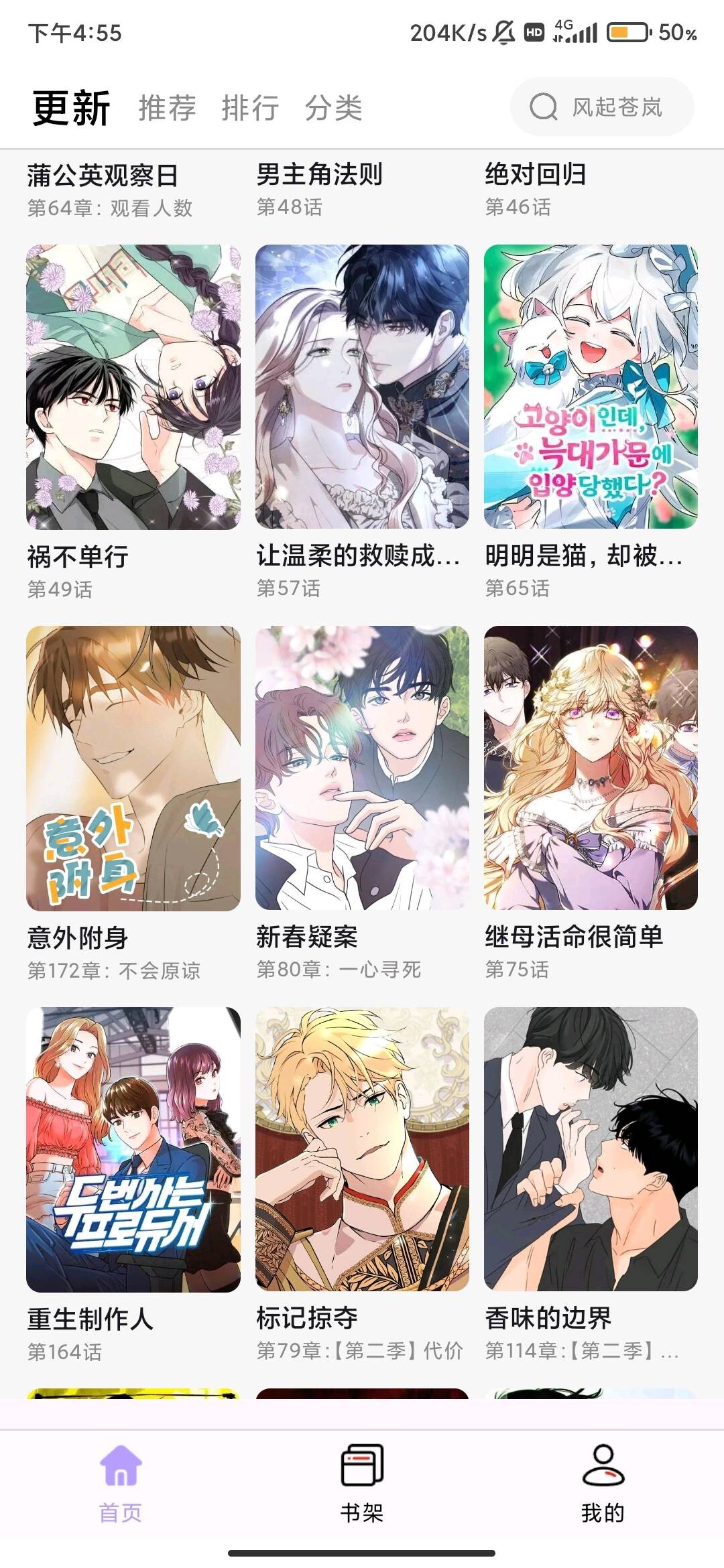
Task: Switch to the 分类 tab
Action: (333, 108)
